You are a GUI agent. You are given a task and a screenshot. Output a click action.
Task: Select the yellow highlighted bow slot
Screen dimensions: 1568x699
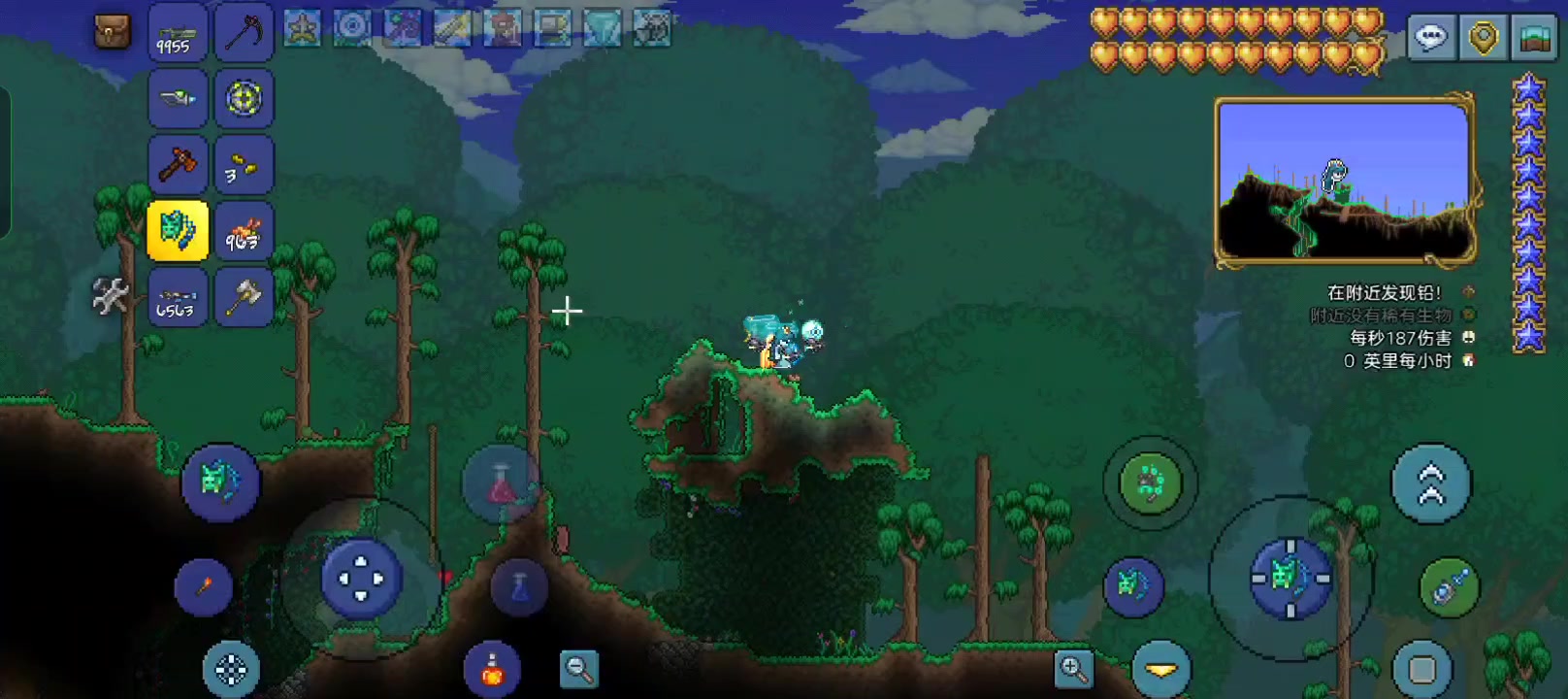[178, 231]
